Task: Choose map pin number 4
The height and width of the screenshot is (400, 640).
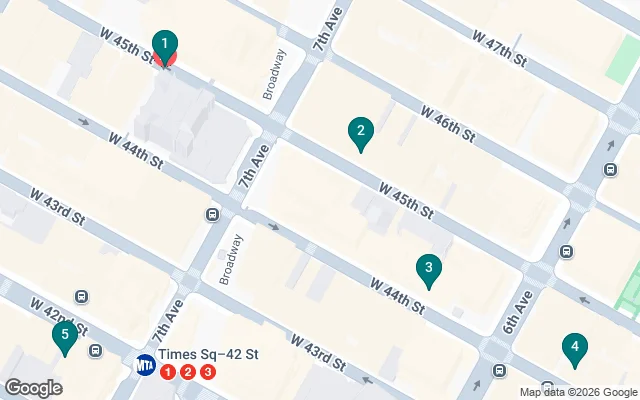Action: click(574, 349)
